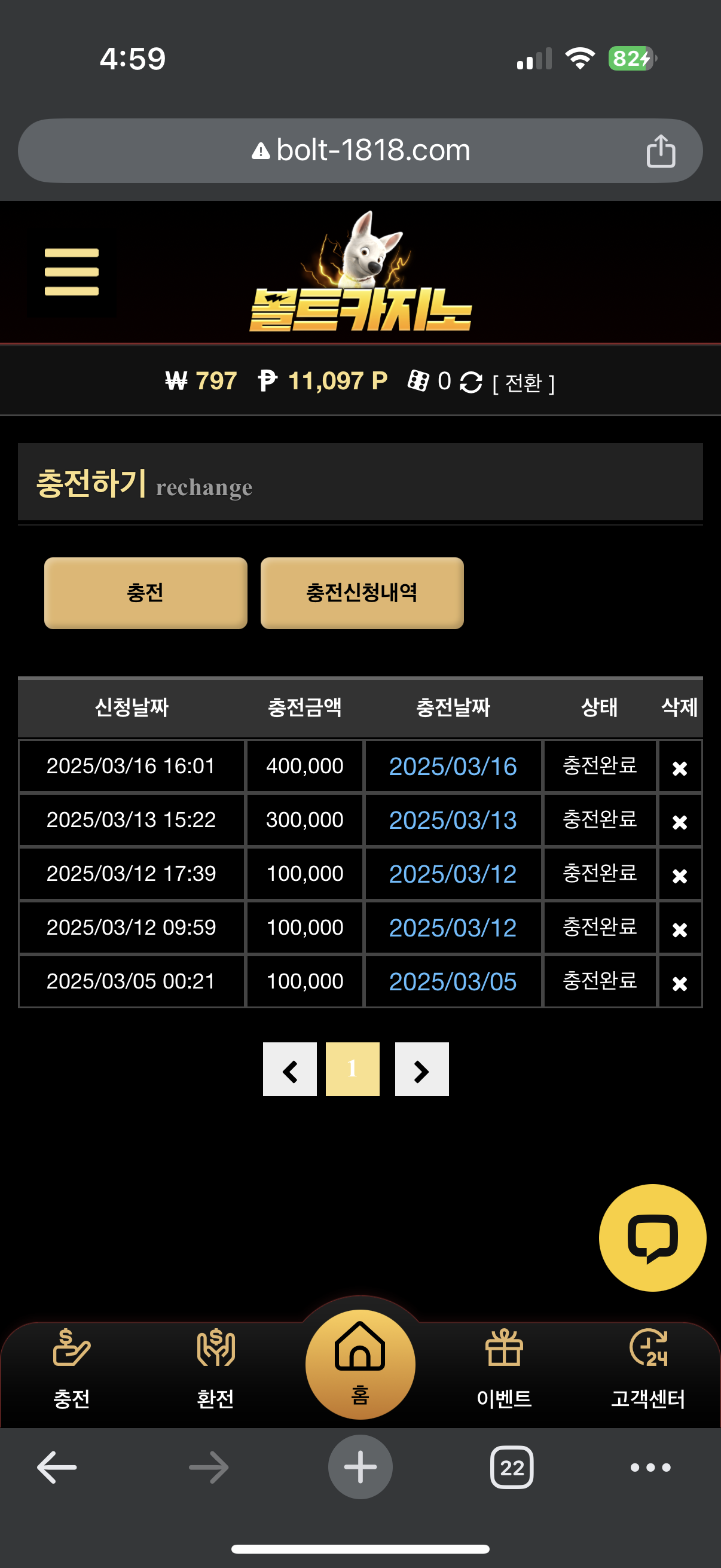Viewport: 721px width, 1568px height.
Task: Open the hamburger menu
Action: click(71, 272)
